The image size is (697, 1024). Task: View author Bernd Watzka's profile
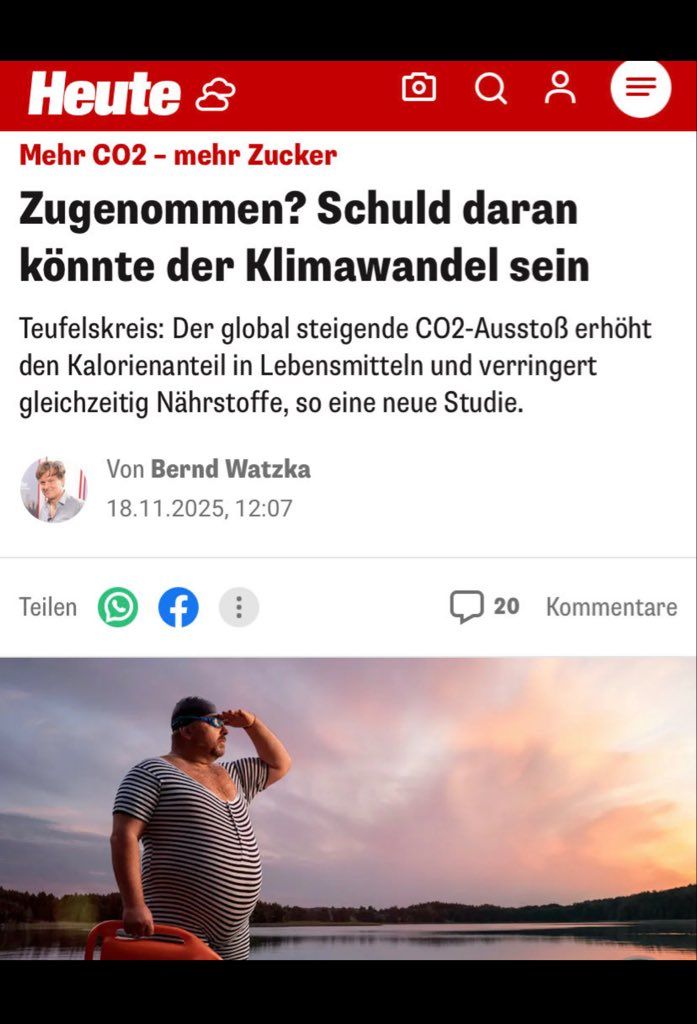click(x=230, y=469)
